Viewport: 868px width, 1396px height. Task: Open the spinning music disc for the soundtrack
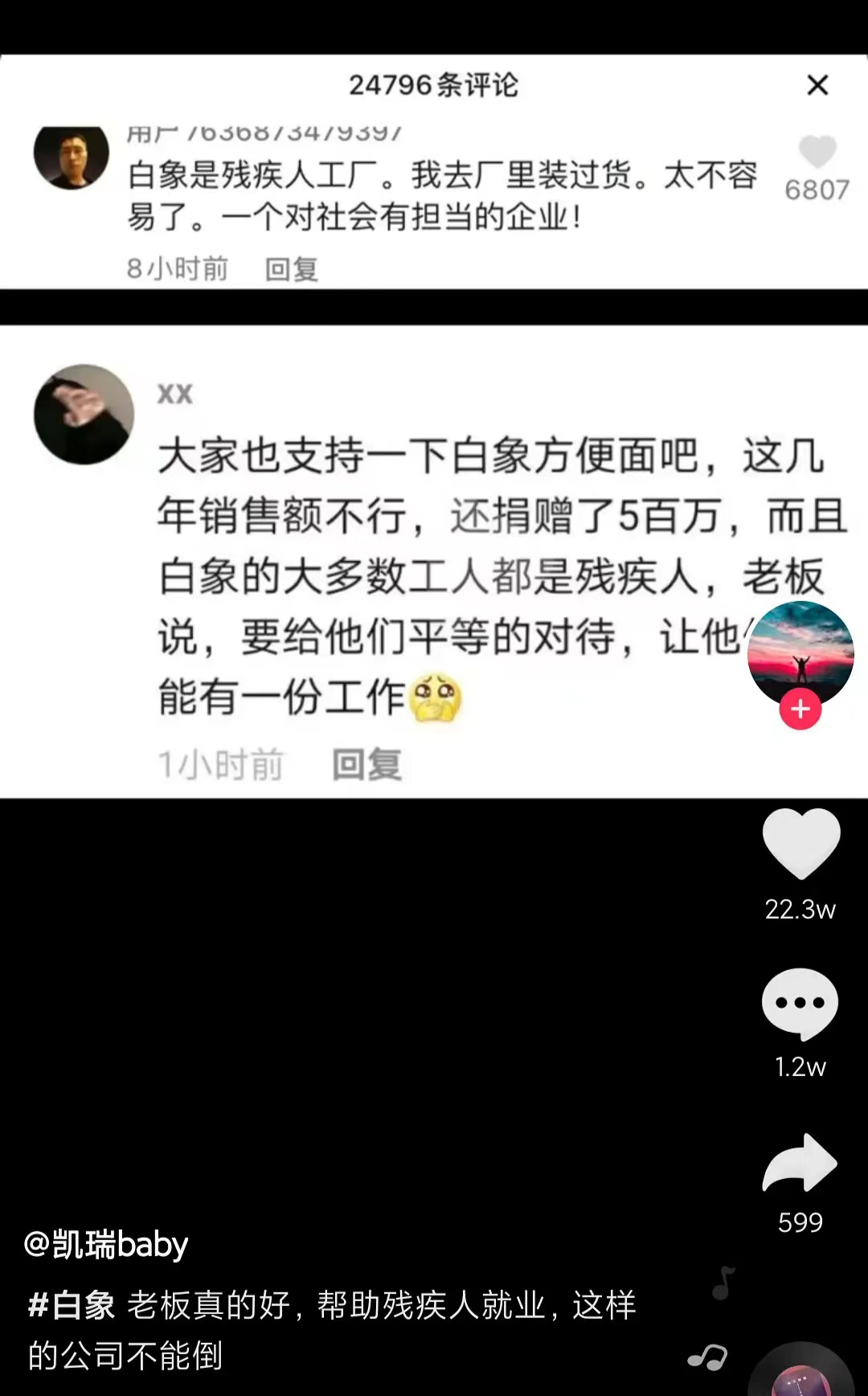click(x=801, y=1376)
